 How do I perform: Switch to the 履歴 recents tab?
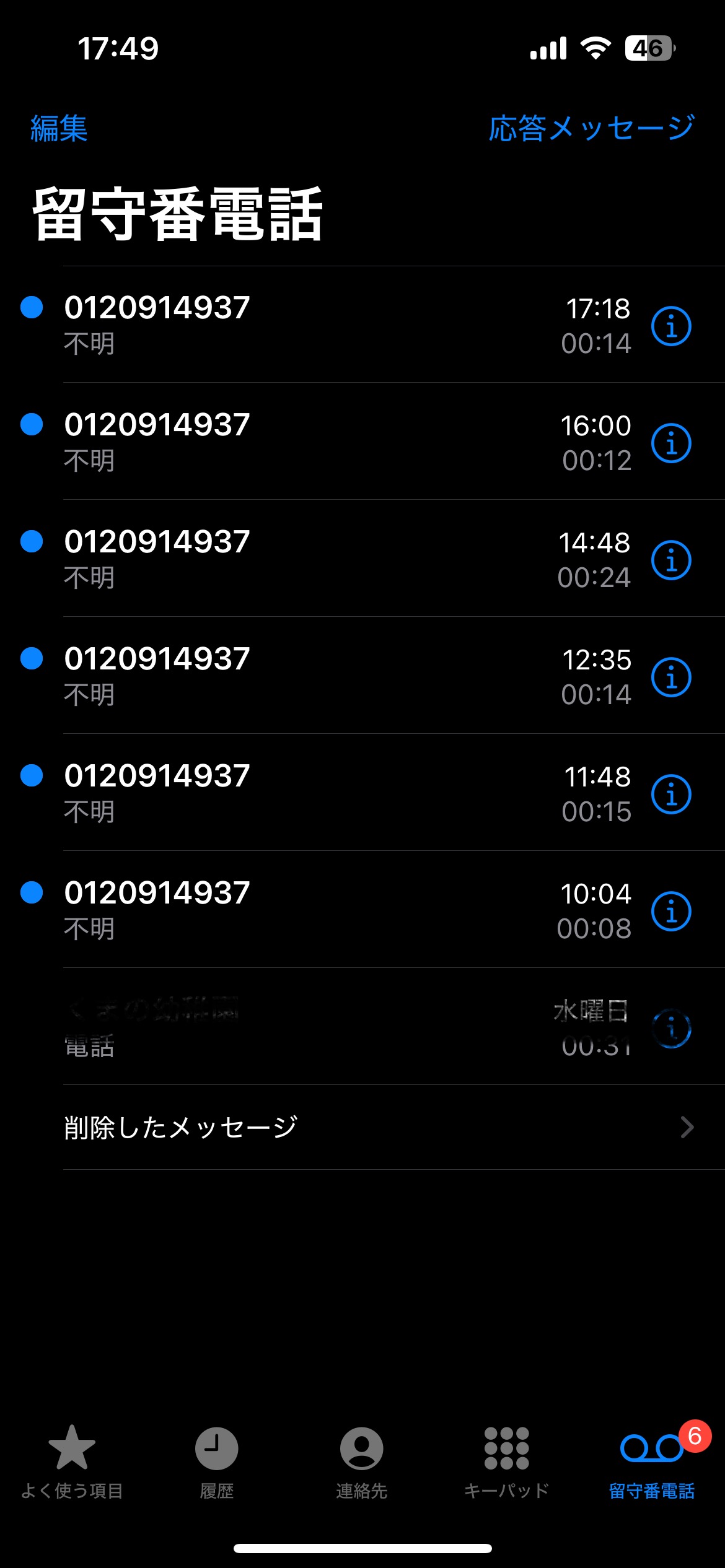217,1463
